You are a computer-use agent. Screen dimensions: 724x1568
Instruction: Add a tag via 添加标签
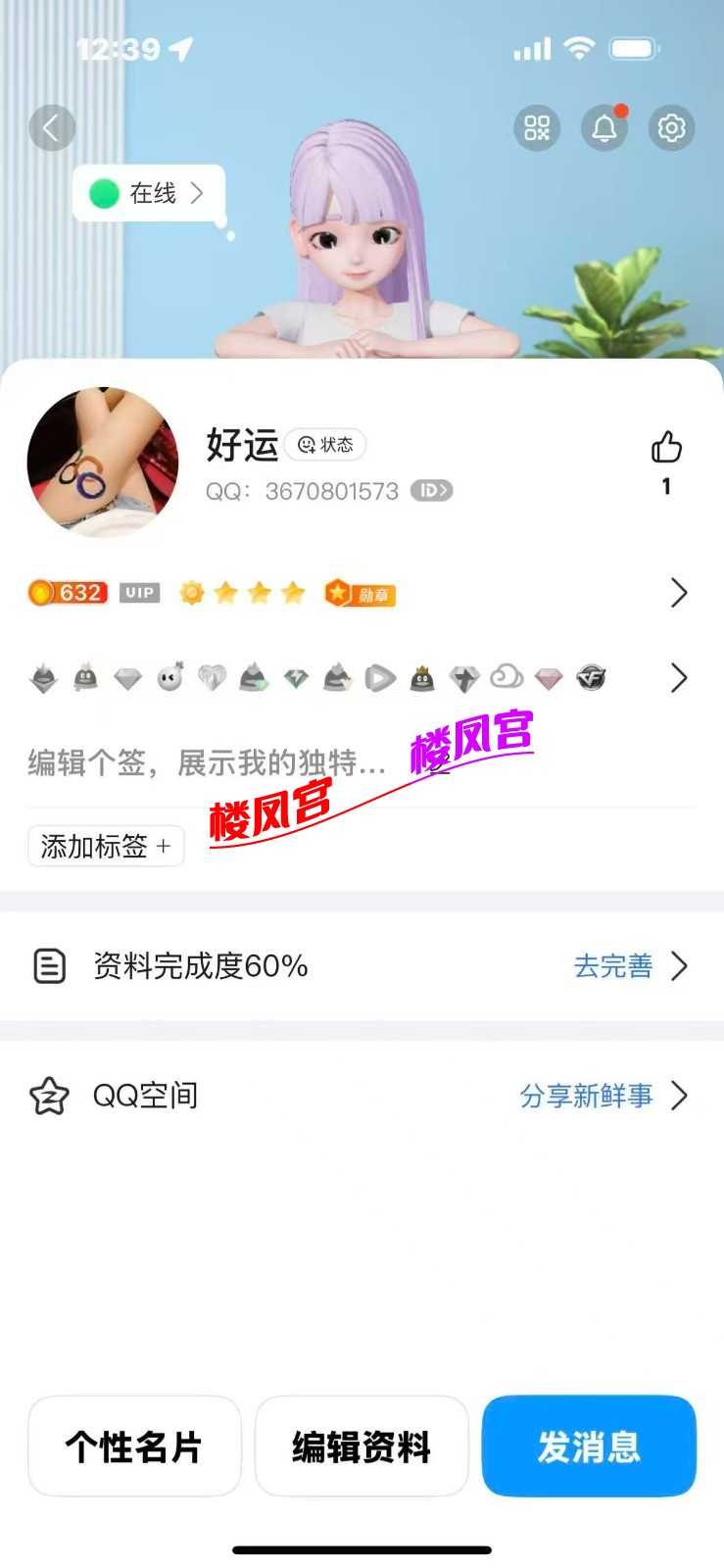[x=106, y=846]
